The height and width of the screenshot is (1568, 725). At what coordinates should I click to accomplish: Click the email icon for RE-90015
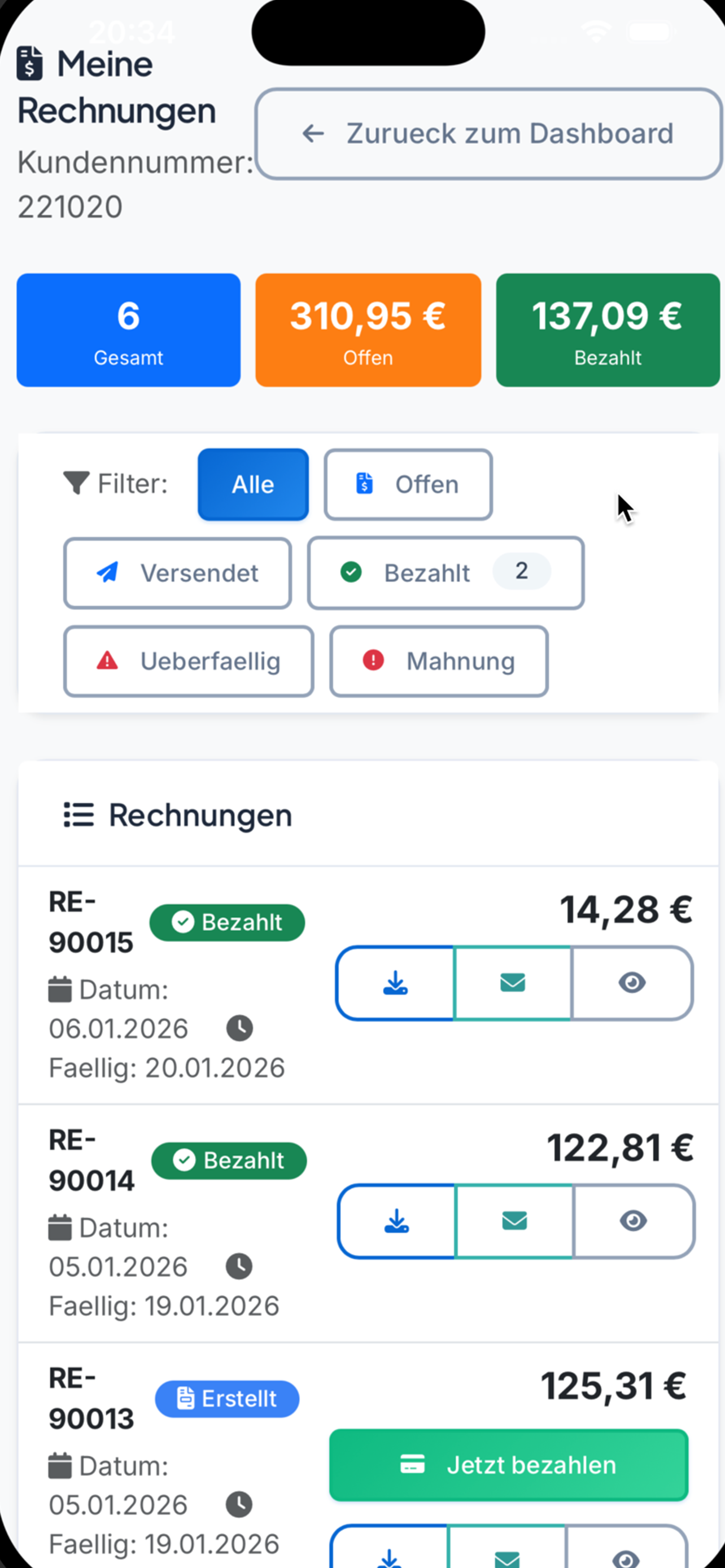[513, 983]
